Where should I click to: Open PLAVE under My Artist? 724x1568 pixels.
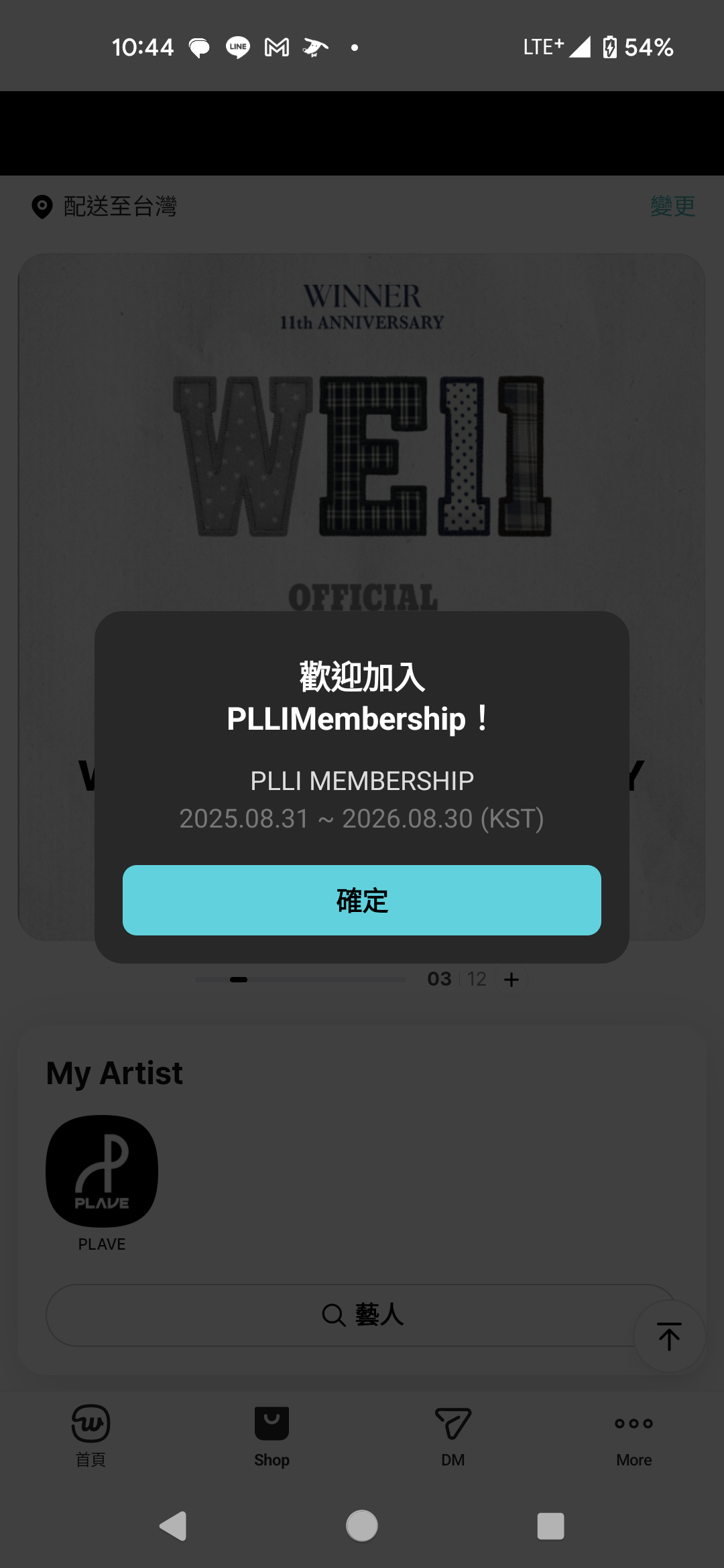[x=102, y=1171]
